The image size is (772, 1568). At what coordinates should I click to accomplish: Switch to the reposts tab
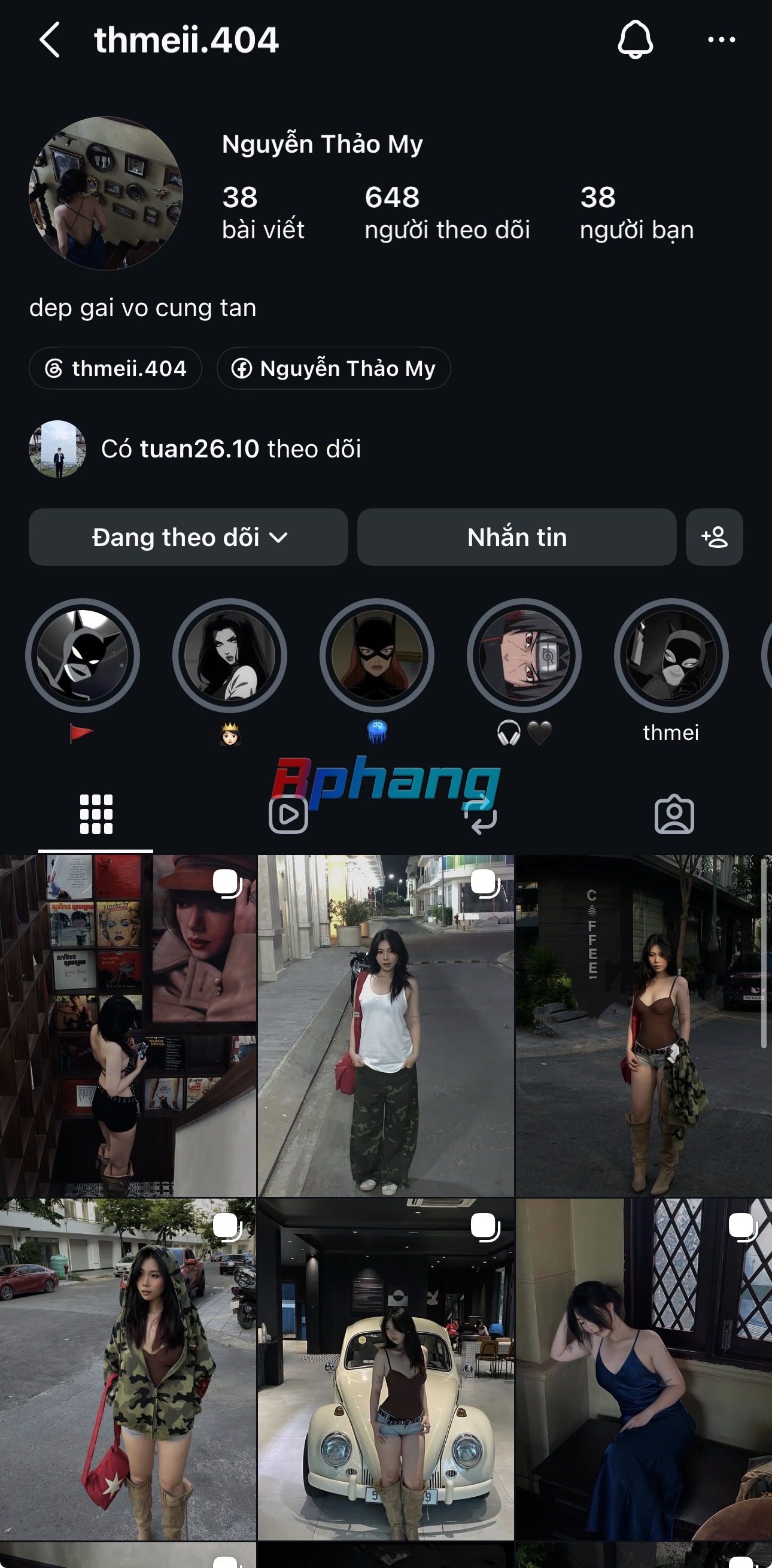(x=481, y=814)
